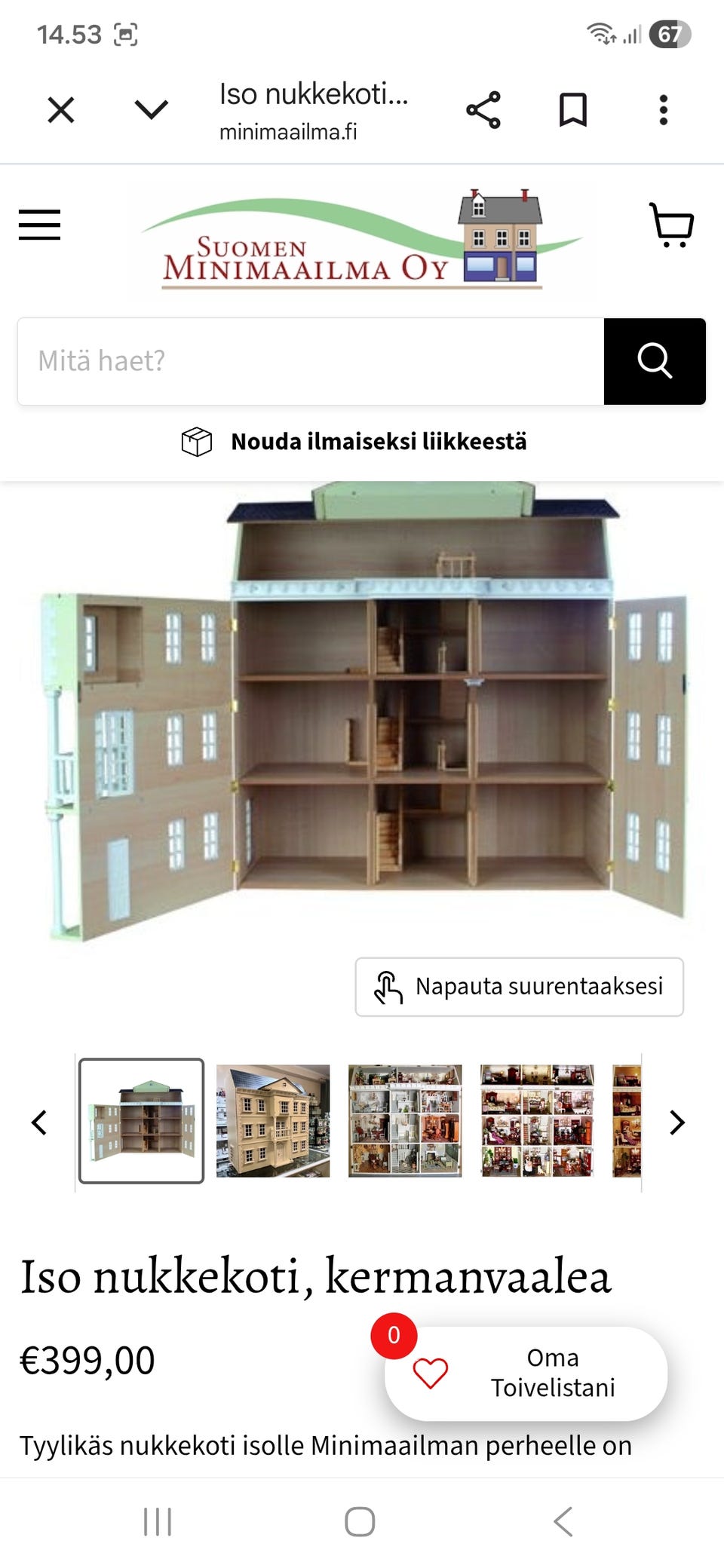This screenshot has width=724, height=1568.
Task: Open the hamburger navigation menu
Action: [39, 225]
